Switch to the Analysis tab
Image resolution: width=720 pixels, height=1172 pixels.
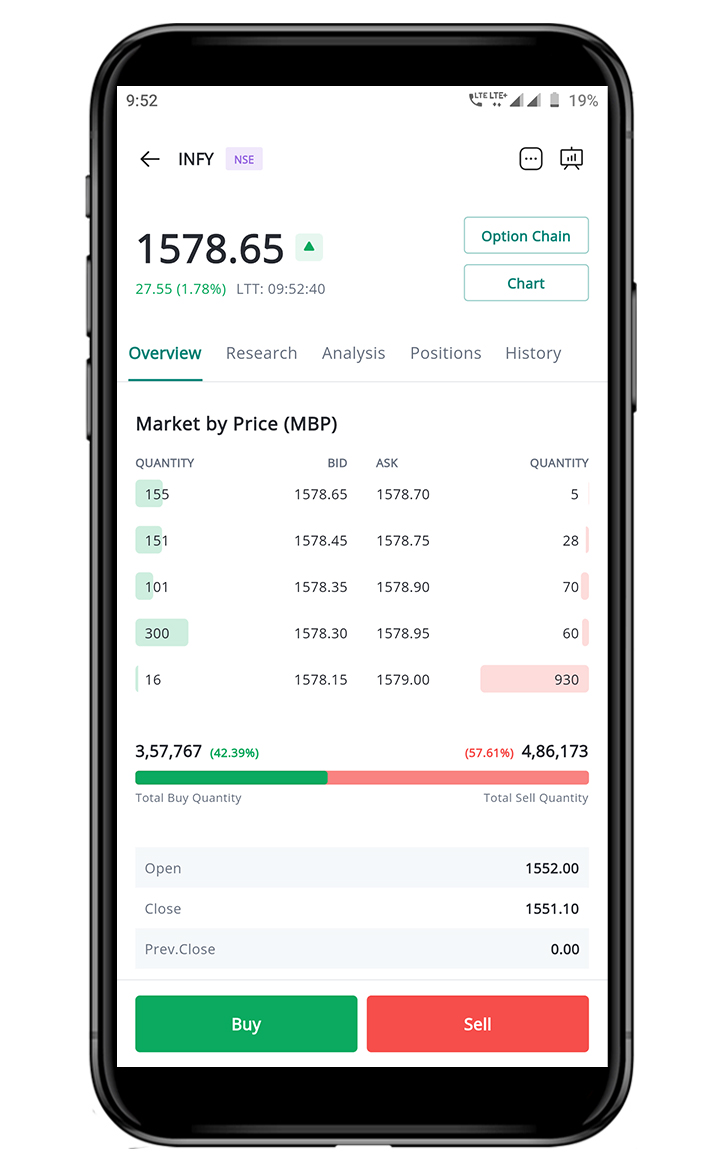pos(353,353)
